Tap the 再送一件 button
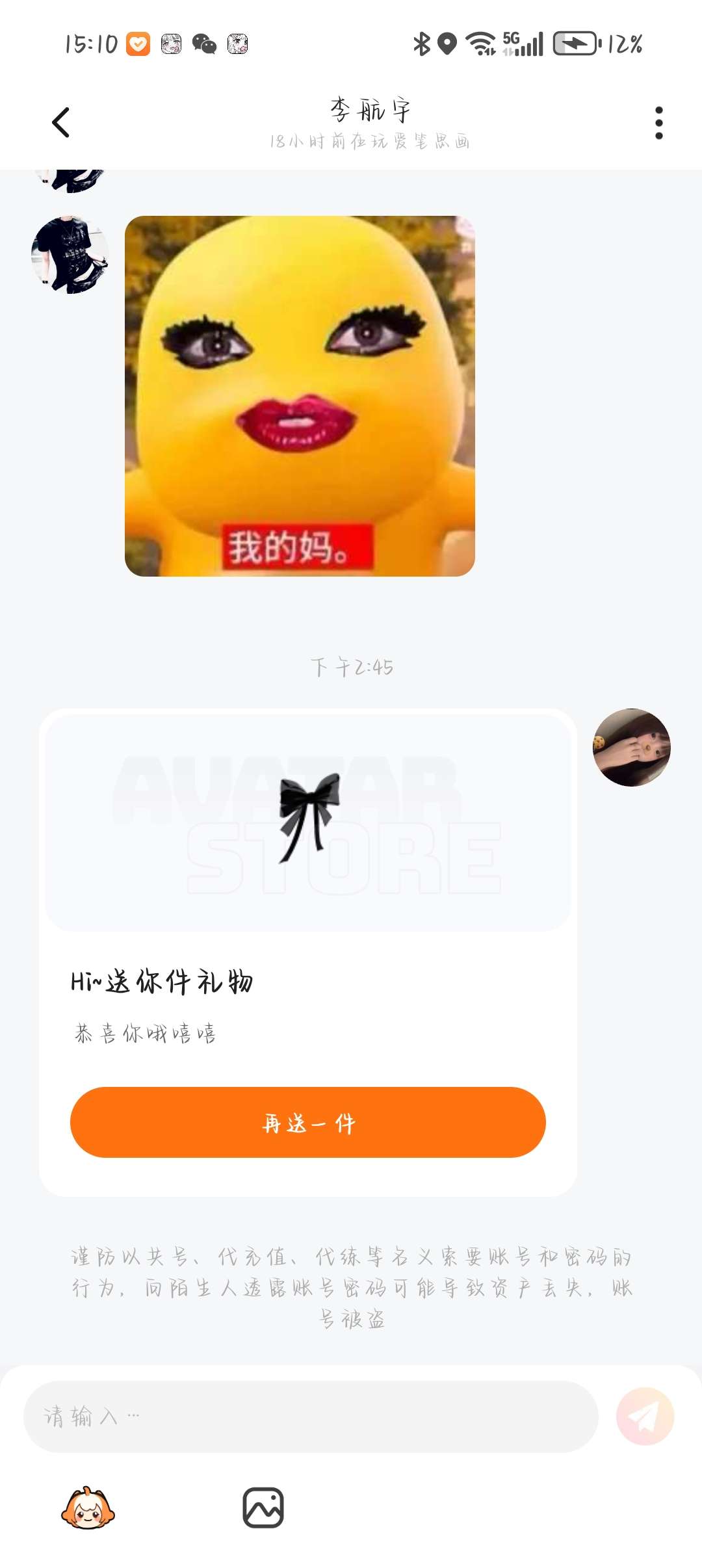 (307, 1122)
